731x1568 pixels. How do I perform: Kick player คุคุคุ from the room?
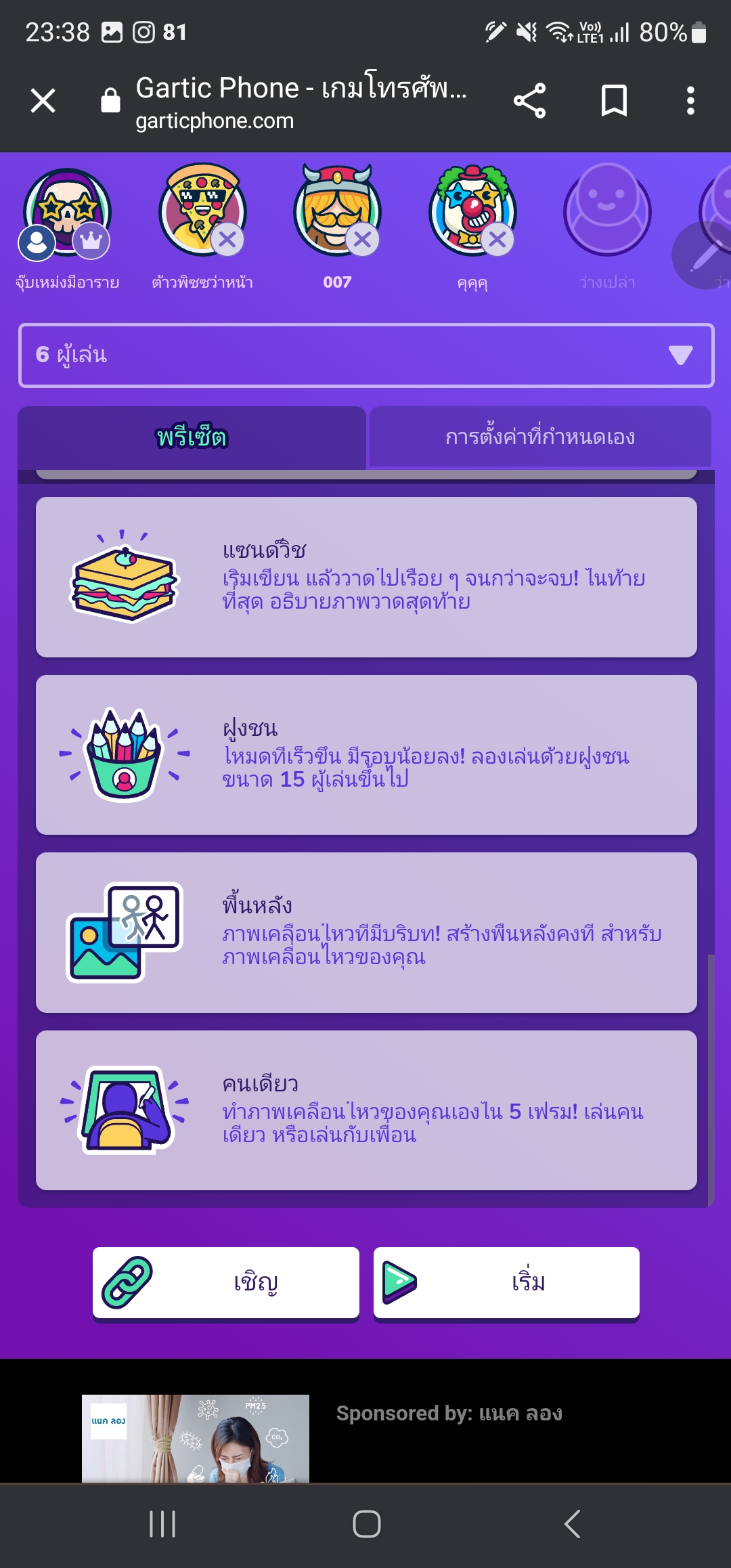click(x=497, y=239)
